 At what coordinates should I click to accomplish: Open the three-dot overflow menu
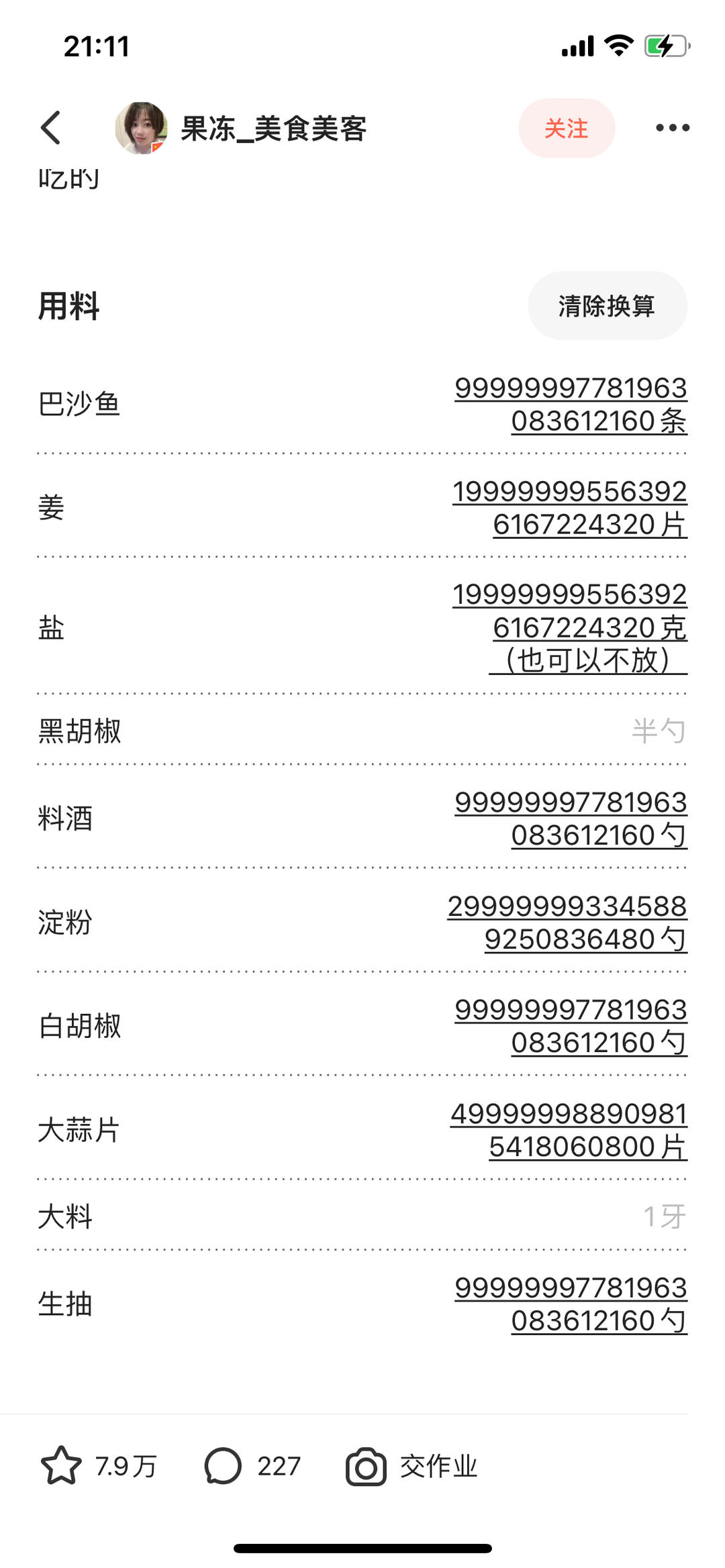[672, 127]
